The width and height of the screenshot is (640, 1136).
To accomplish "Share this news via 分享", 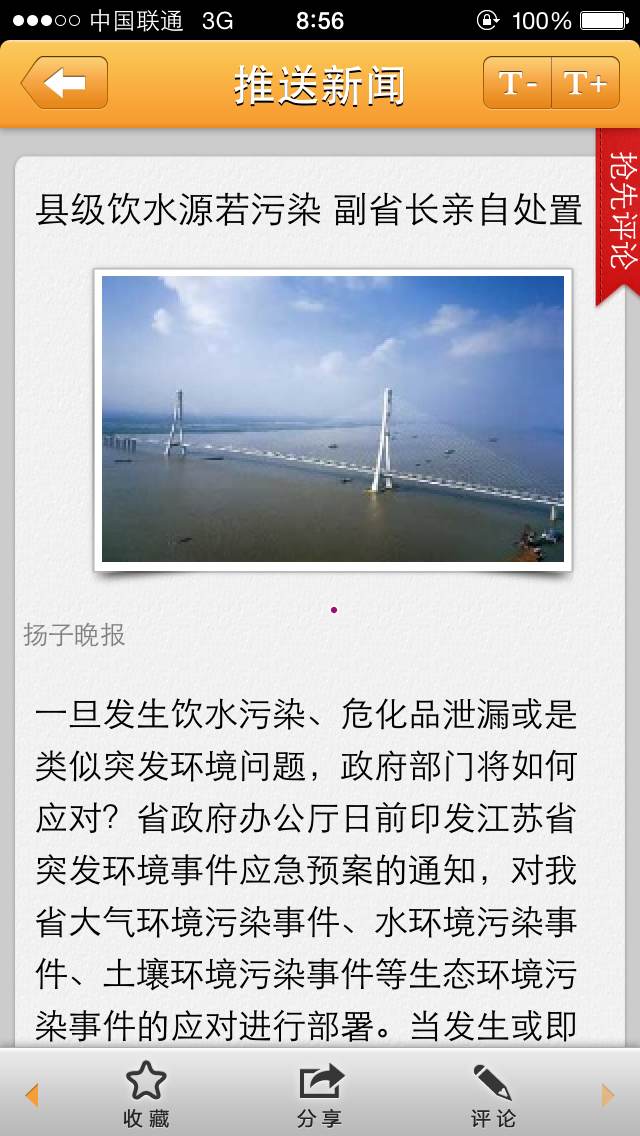I will point(320,1094).
